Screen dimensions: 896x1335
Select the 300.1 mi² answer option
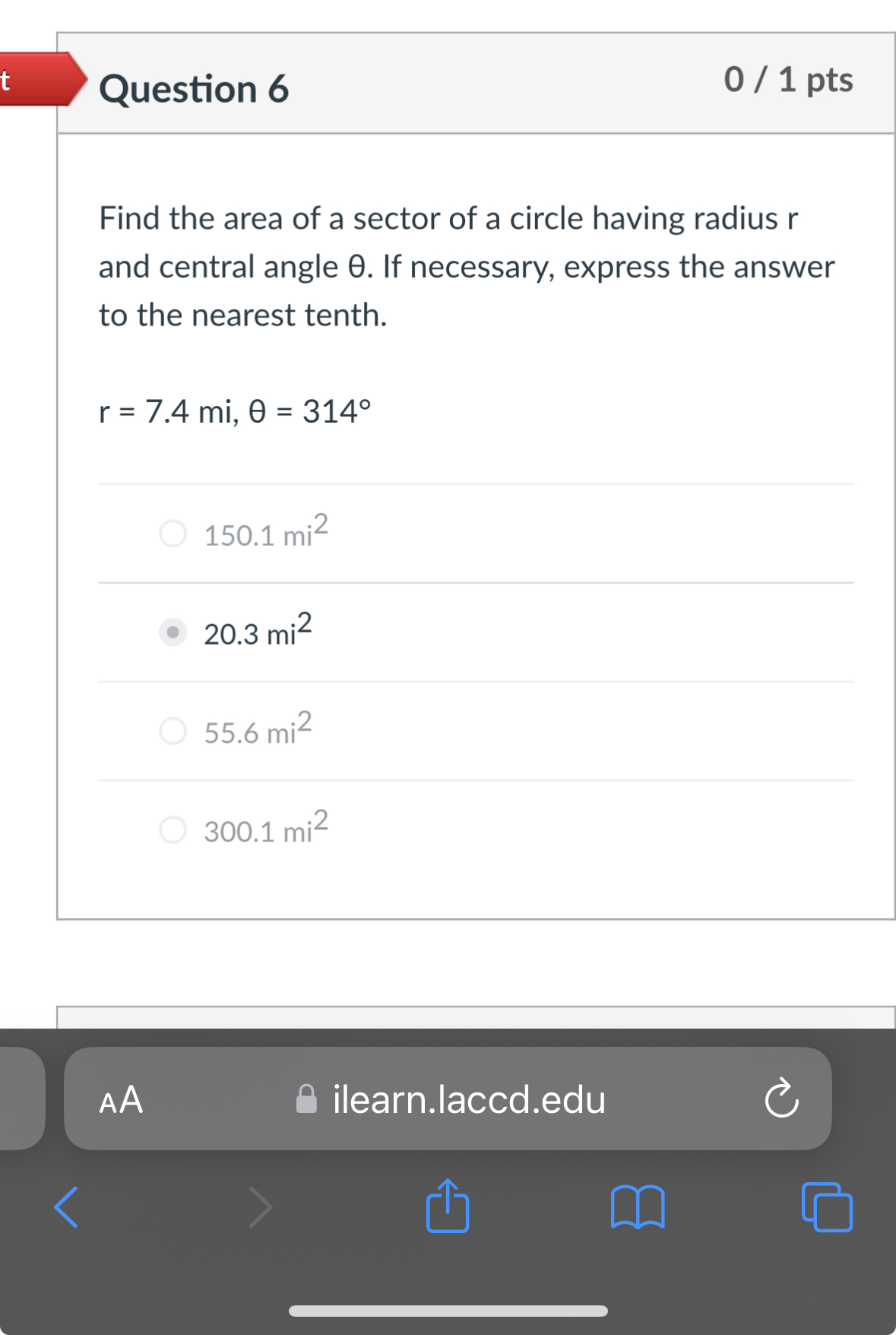[x=173, y=829]
